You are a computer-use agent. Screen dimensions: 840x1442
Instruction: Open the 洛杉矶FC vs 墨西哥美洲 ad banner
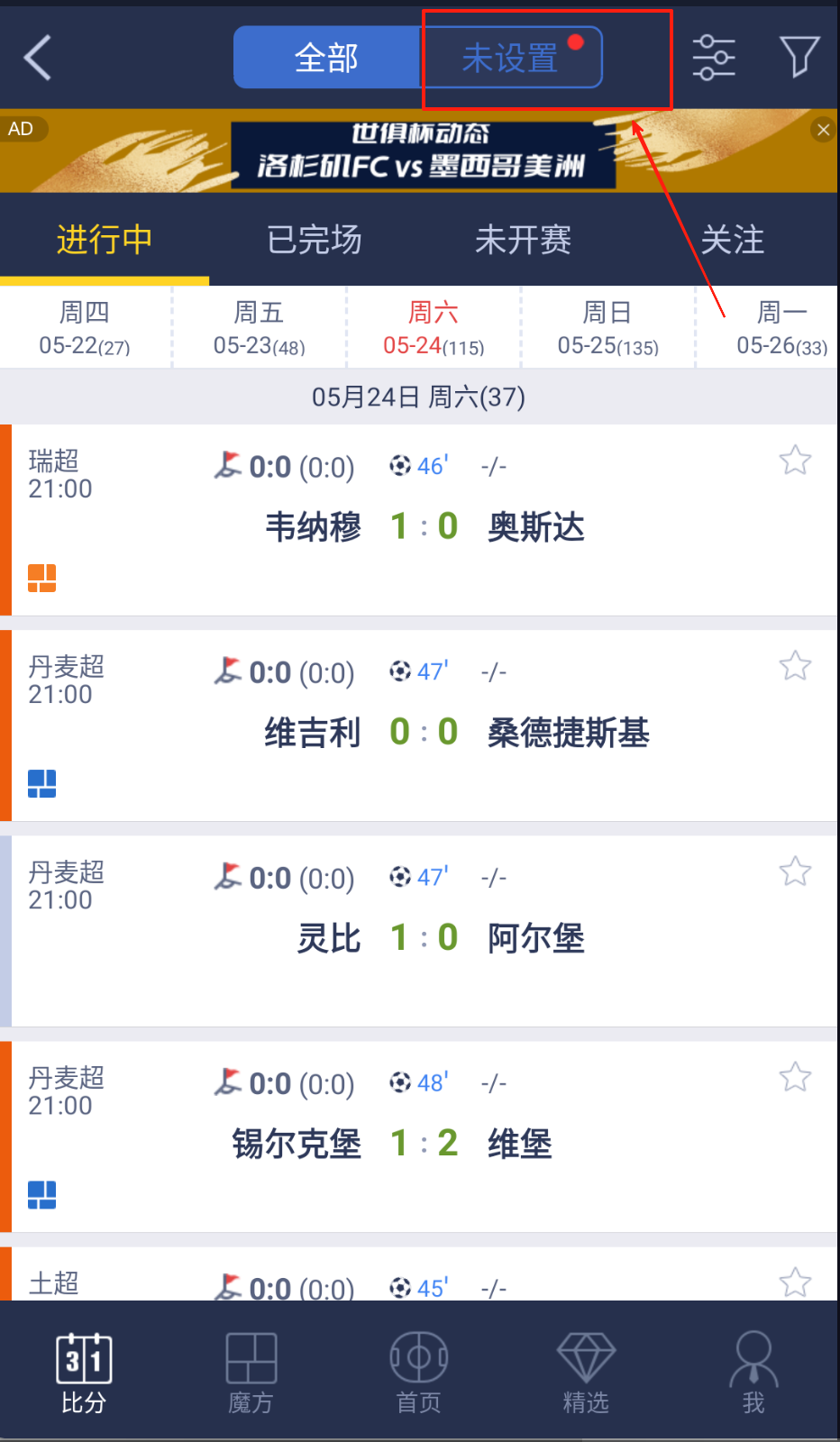tap(422, 153)
